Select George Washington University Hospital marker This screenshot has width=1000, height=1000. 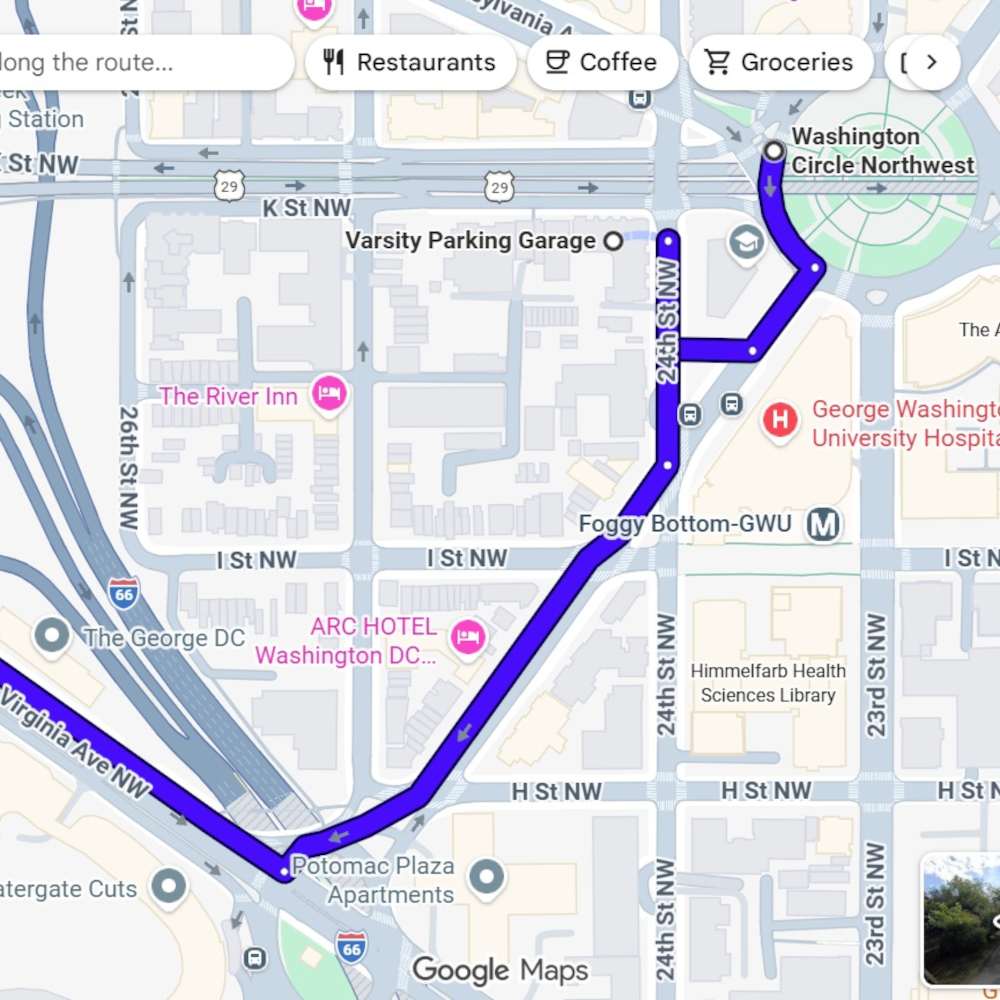point(780,420)
